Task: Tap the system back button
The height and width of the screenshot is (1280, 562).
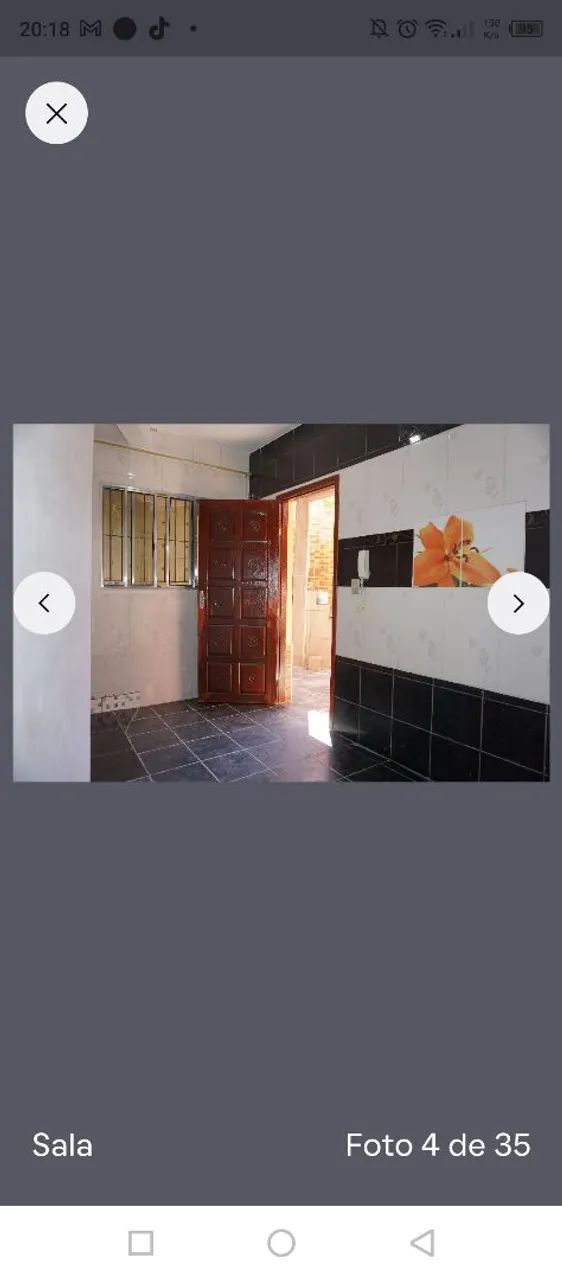Action: tap(422, 1243)
